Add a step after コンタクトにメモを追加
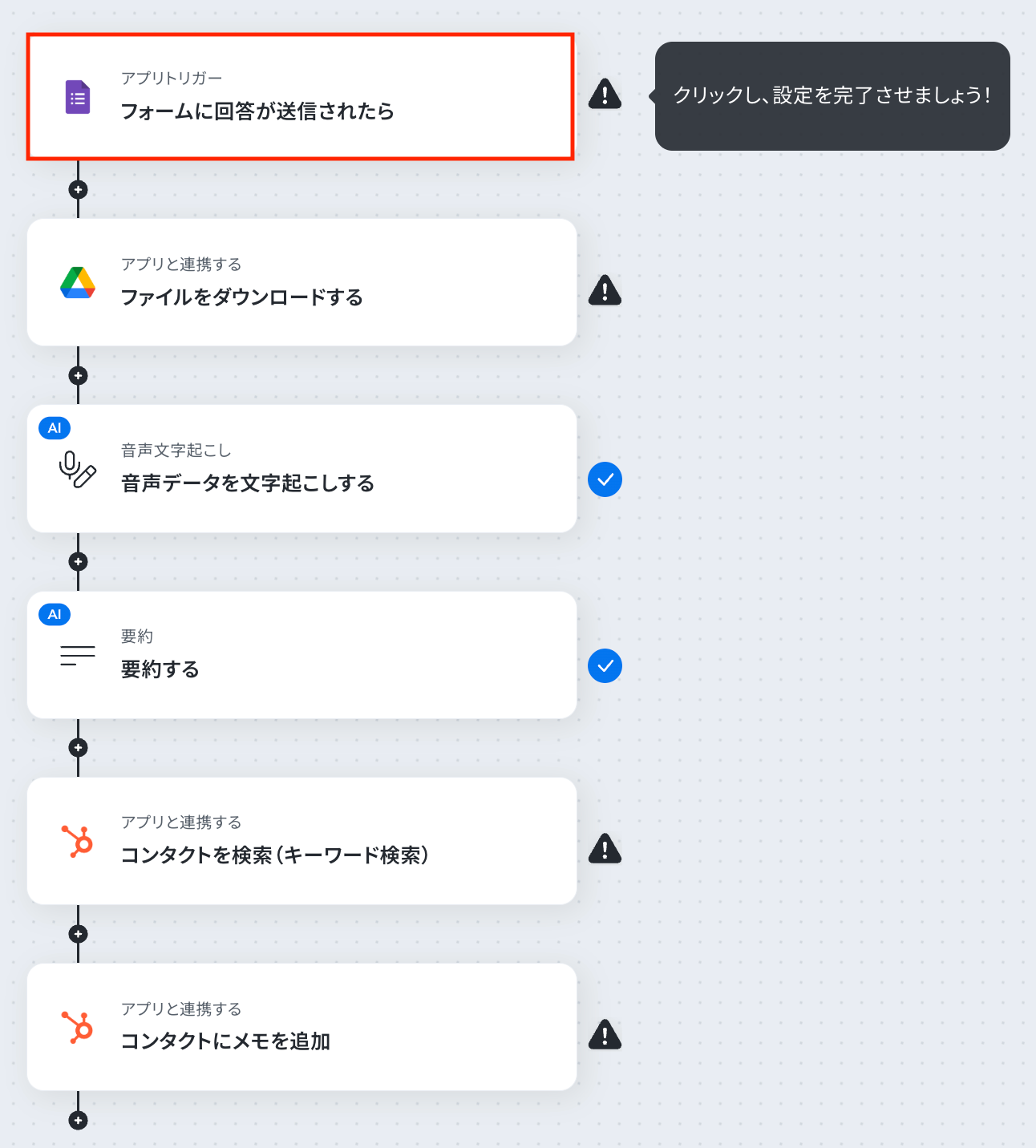This screenshot has height=1148, width=1036. [x=78, y=1120]
